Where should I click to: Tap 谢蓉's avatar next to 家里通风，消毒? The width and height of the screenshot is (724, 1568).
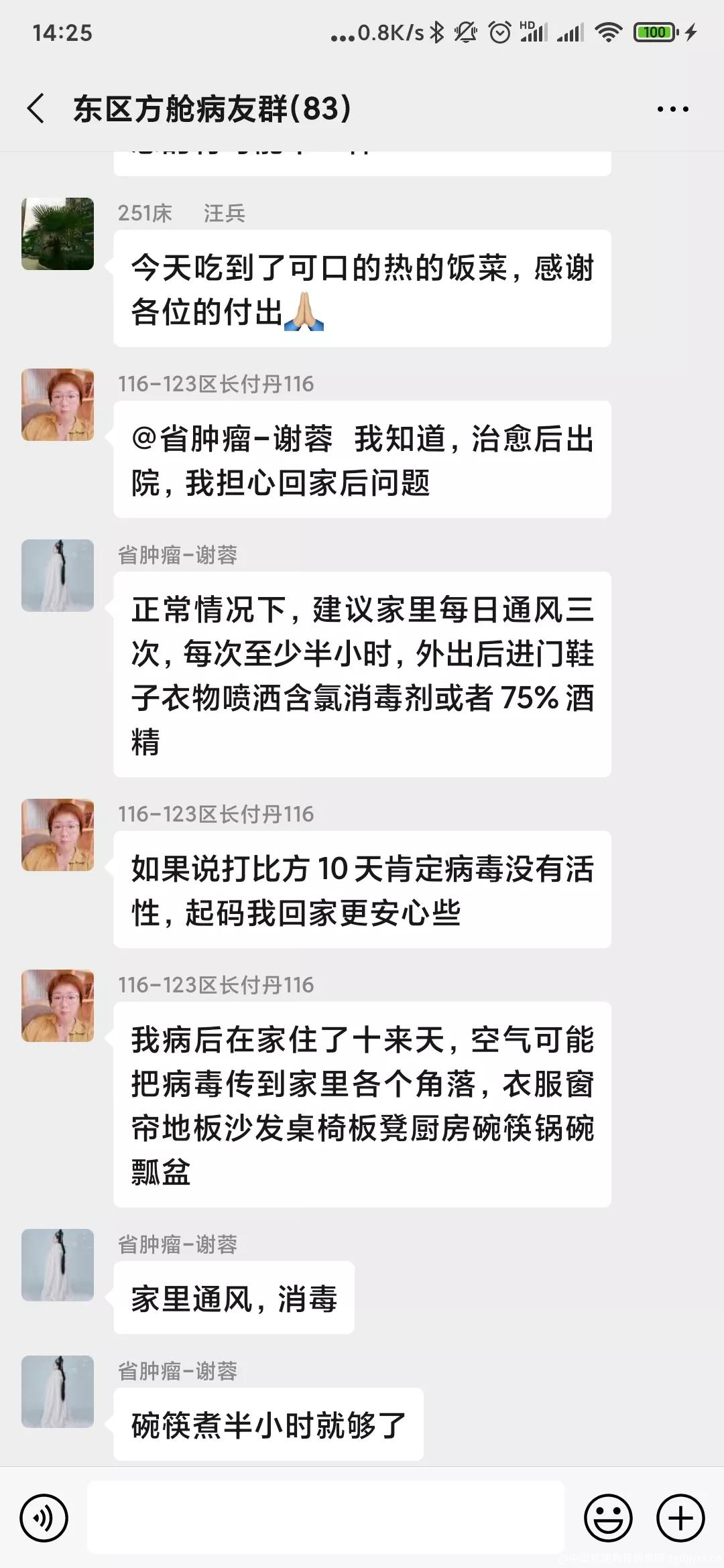click(58, 1265)
